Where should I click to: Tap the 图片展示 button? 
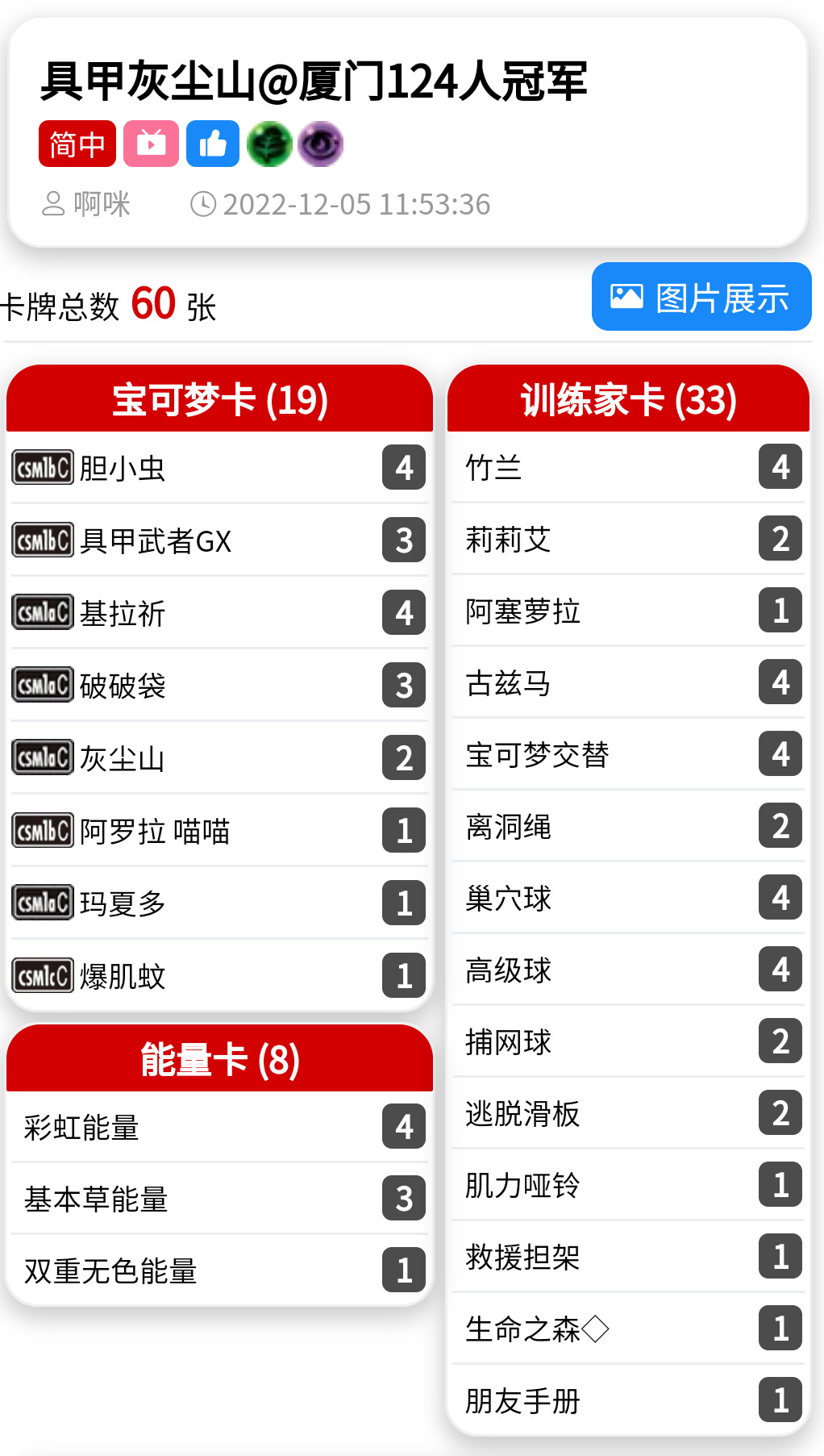pos(701,297)
